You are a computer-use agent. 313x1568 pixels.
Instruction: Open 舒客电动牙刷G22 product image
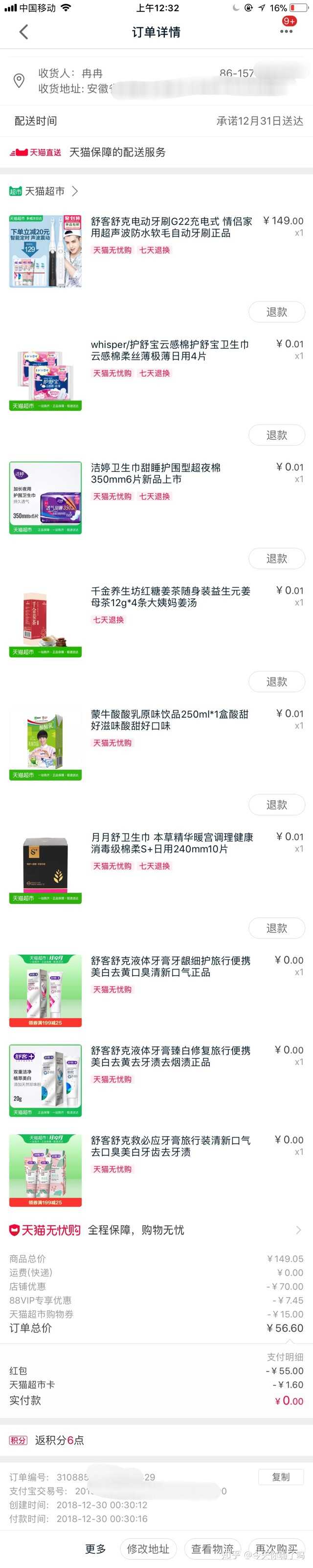45,251
